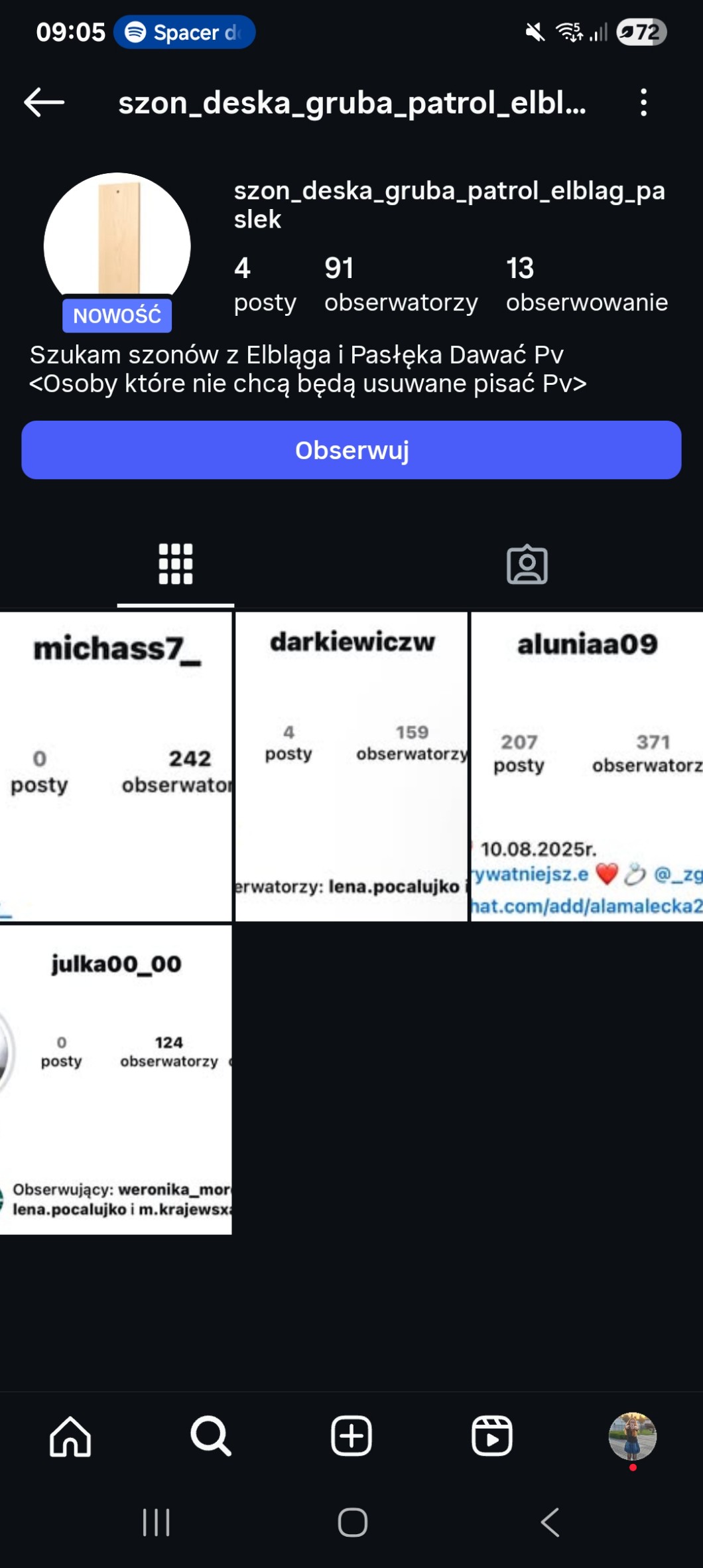
Task: View the 13 obserwowanie list
Action: click(x=586, y=284)
